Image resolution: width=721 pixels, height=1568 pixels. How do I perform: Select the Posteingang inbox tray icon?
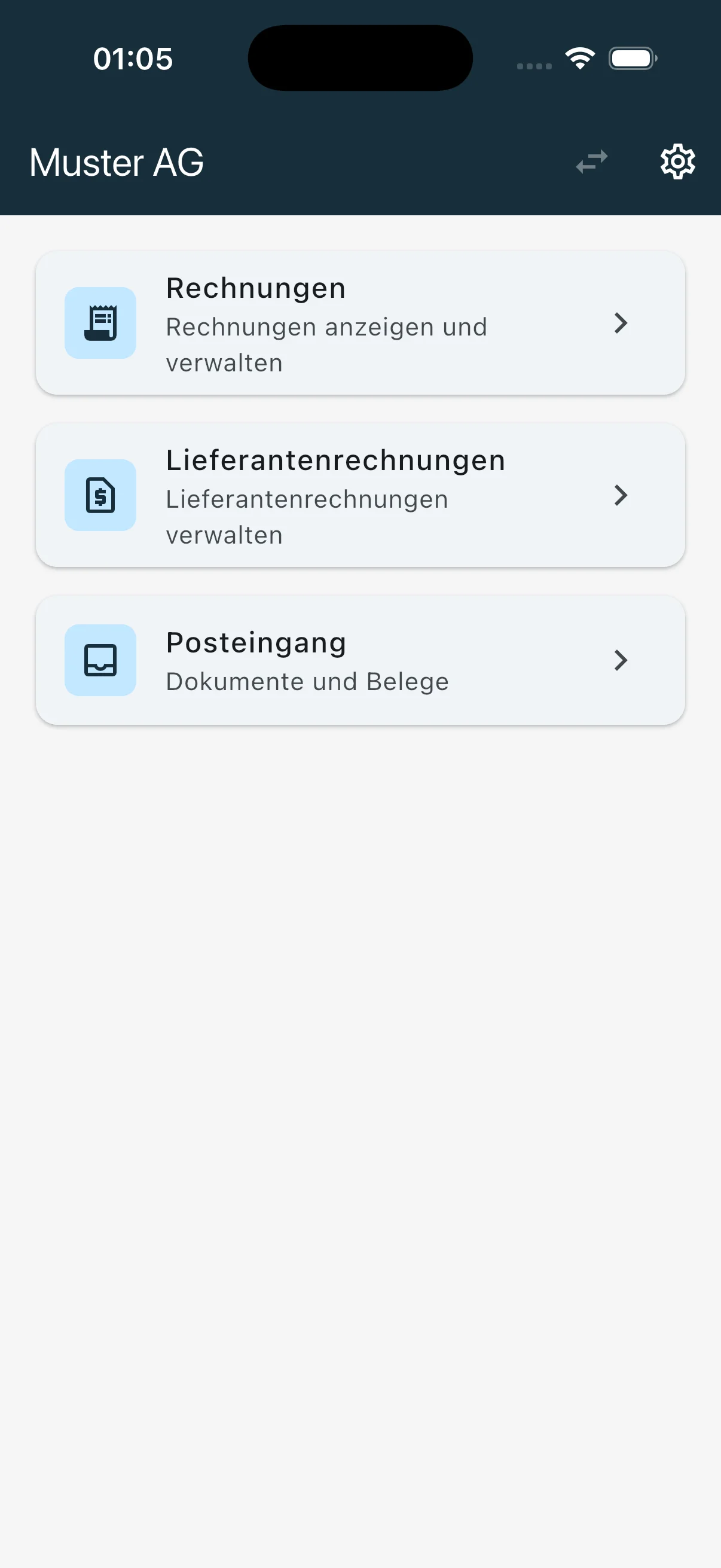[100, 661]
